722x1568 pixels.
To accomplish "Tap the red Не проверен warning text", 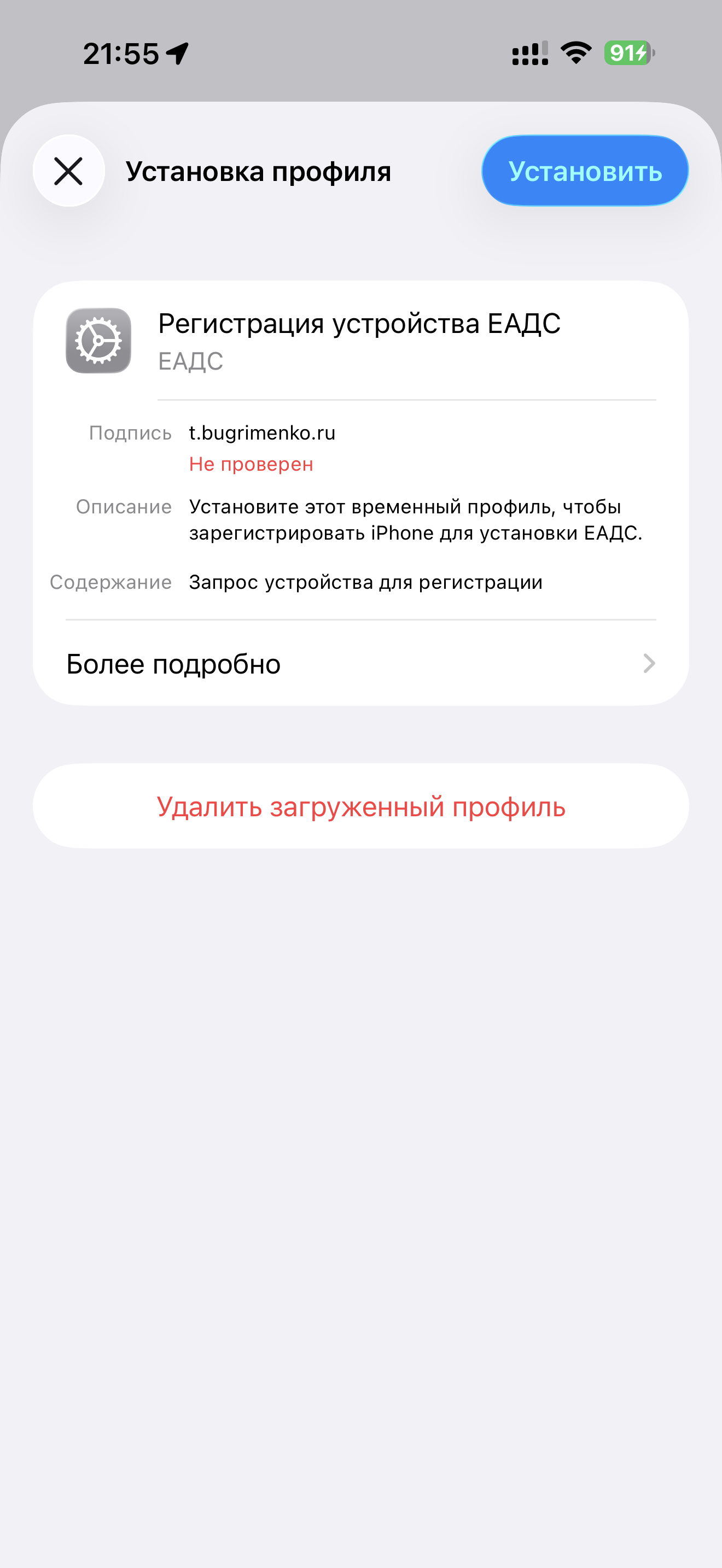I will tap(251, 464).
